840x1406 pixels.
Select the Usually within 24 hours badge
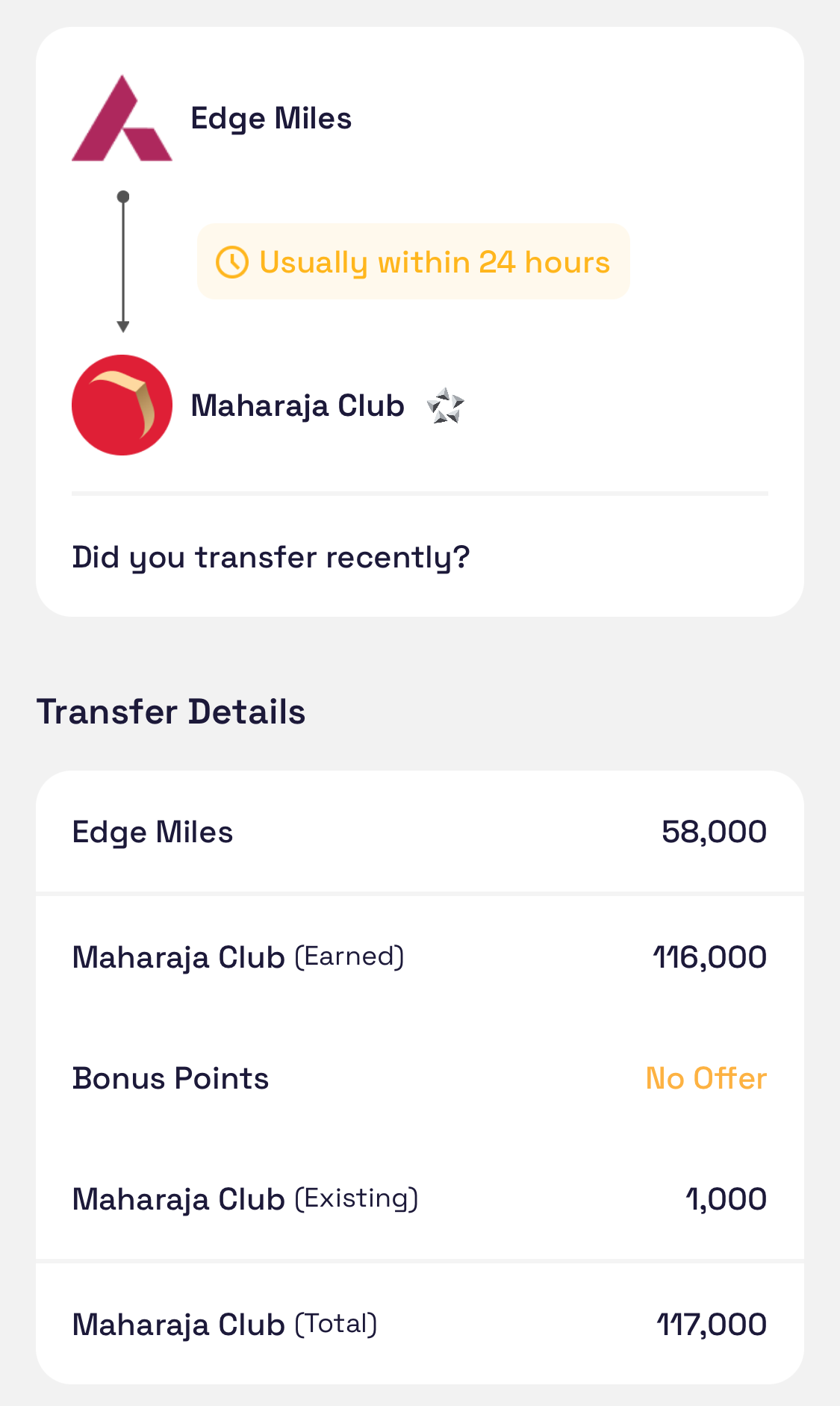413,261
